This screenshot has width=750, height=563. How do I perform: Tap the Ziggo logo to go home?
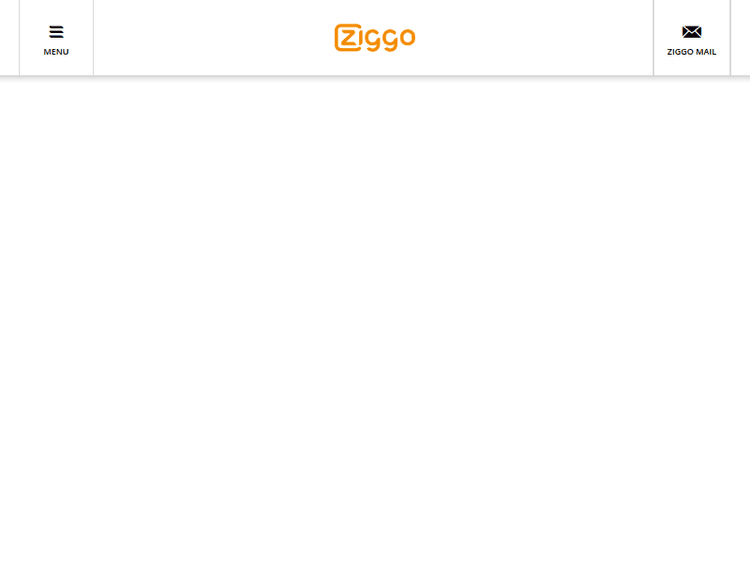click(x=375, y=37)
